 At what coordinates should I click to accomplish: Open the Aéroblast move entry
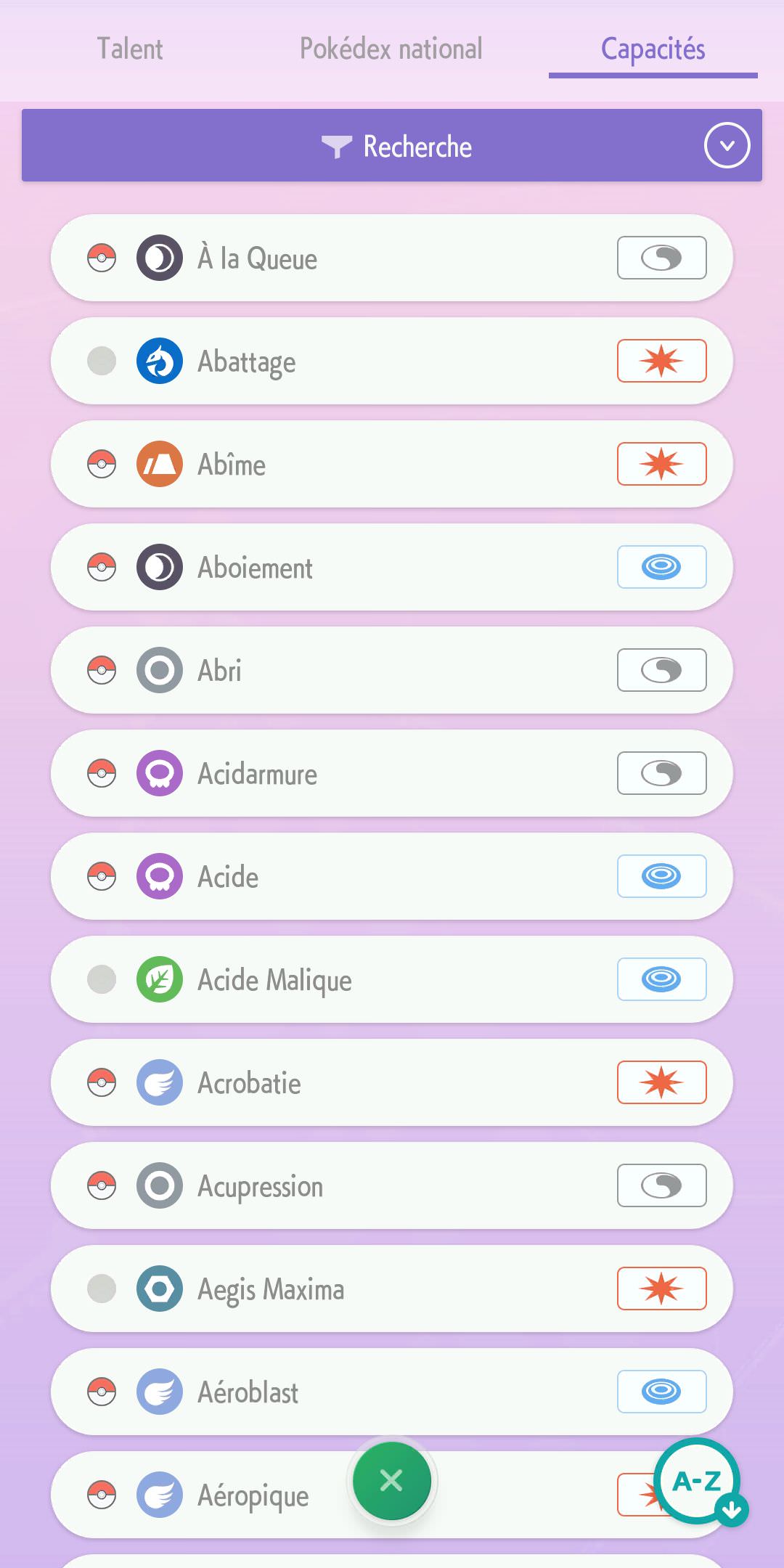tap(392, 1392)
